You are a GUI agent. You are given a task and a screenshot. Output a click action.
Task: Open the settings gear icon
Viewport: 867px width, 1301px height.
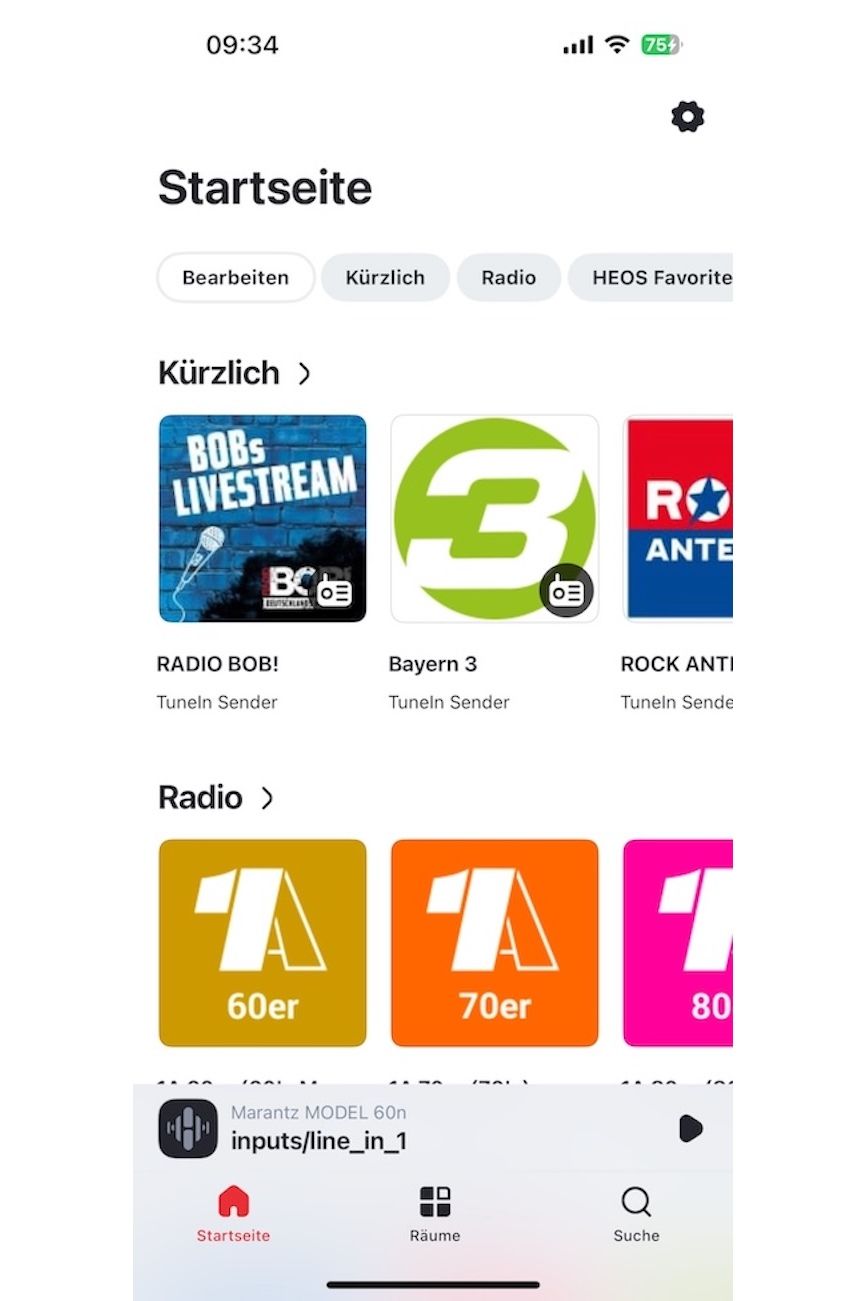pyautogui.click(x=687, y=118)
